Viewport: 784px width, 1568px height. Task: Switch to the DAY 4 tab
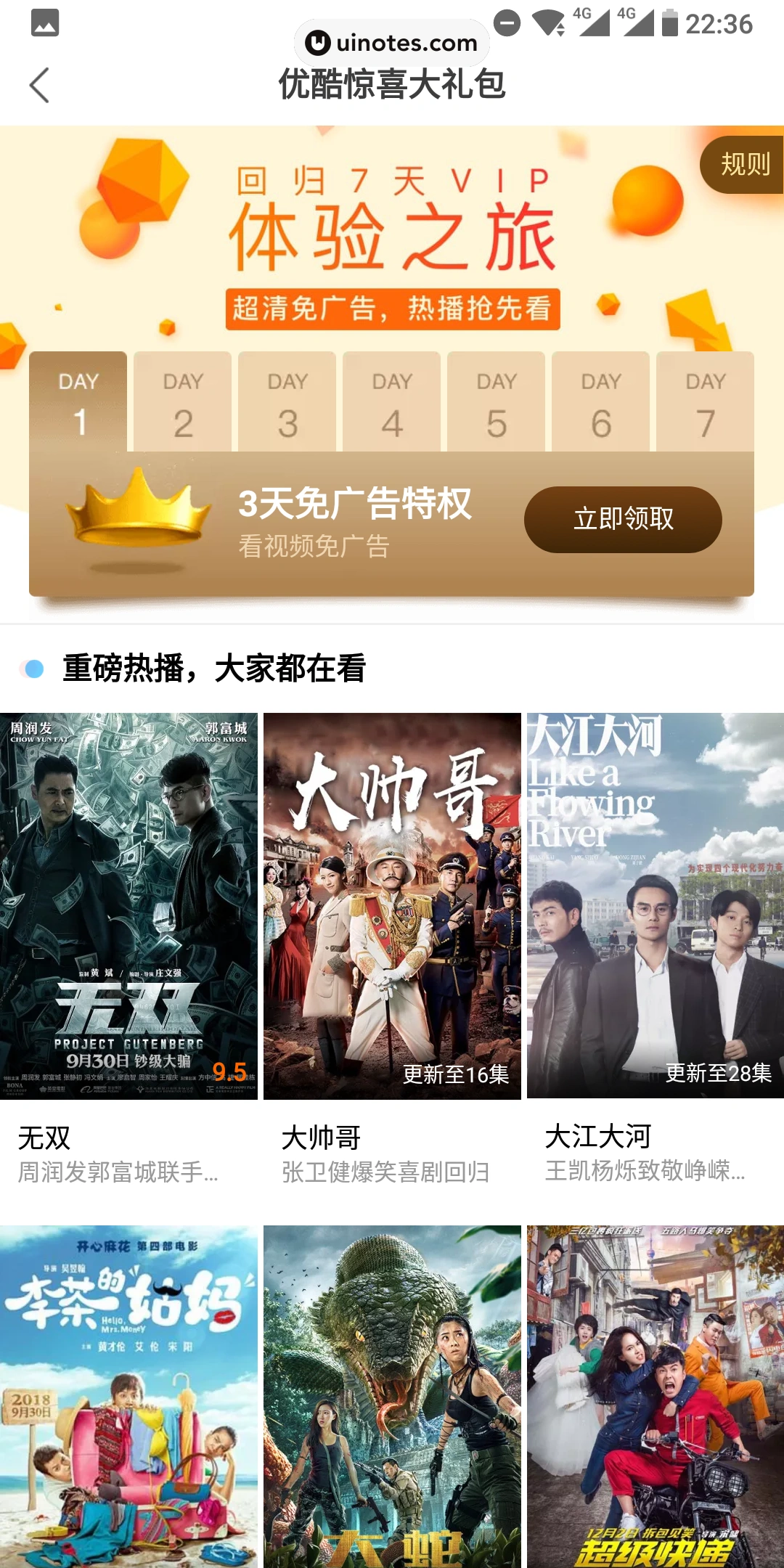[392, 402]
